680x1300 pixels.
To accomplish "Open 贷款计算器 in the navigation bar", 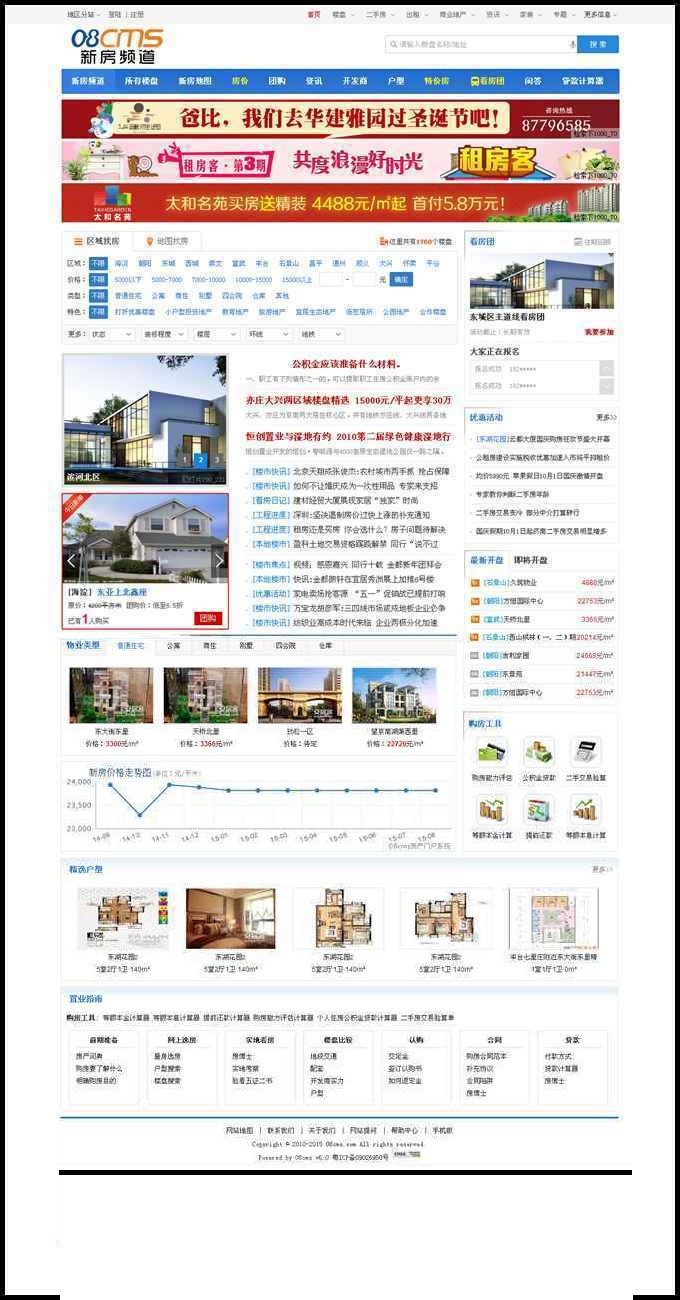I will pyautogui.click(x=581, y=81).
